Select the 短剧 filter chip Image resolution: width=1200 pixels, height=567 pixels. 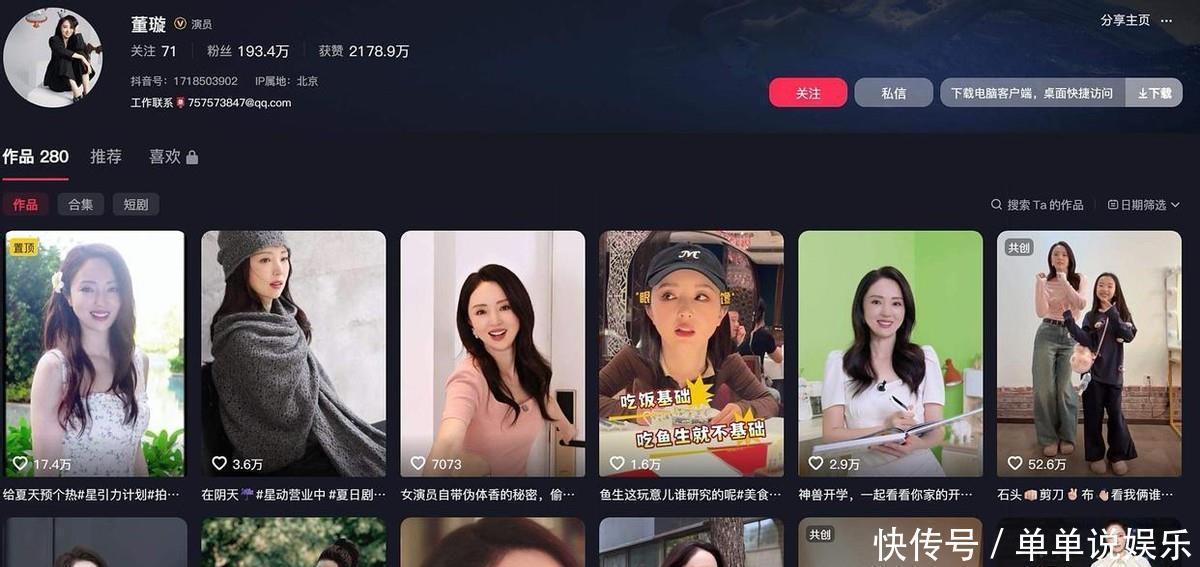tap(136, 204)
